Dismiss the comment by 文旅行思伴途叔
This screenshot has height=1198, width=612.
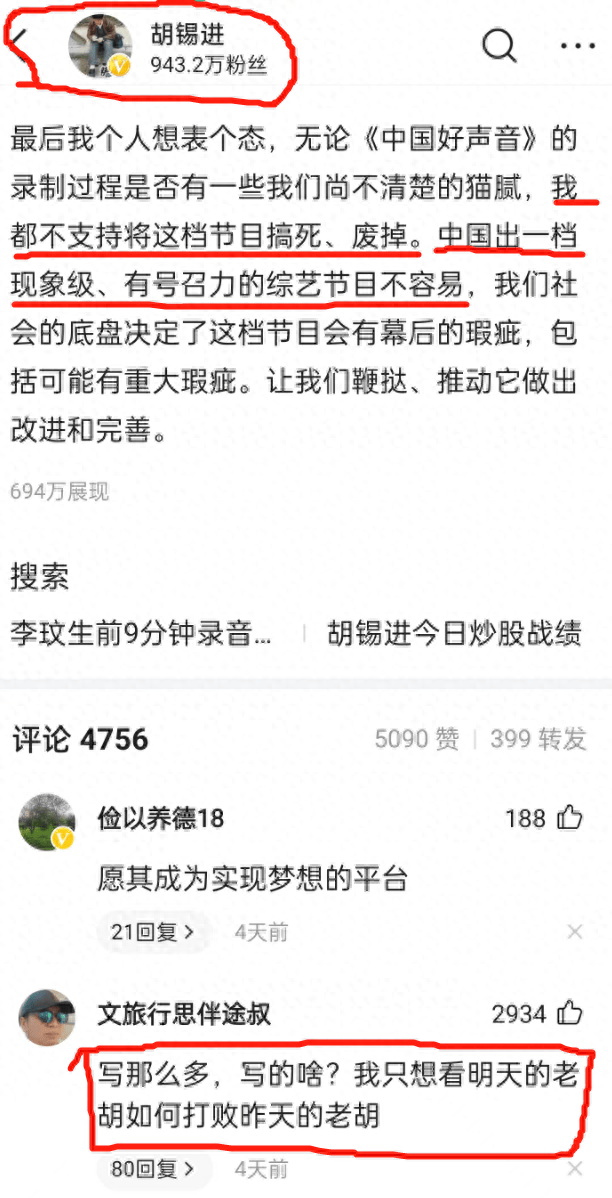click(575, 1168)
